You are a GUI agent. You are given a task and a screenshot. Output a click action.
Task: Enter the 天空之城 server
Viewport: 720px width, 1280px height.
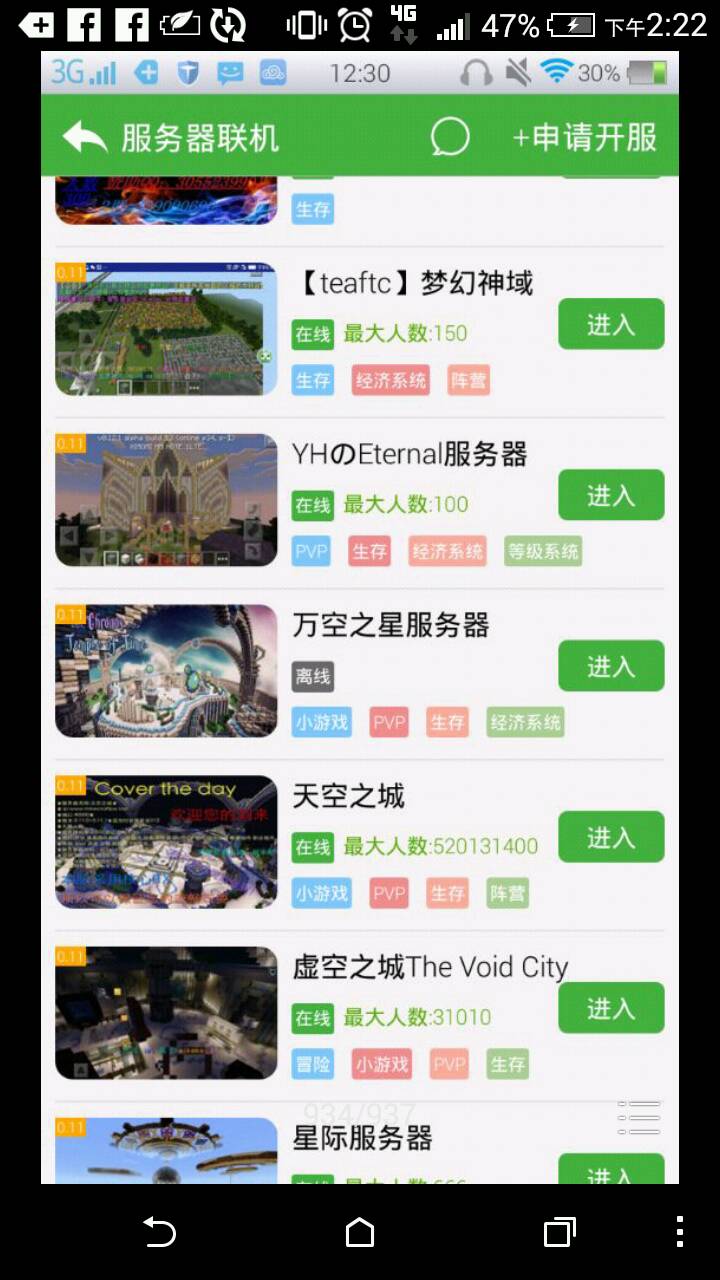pos(611,837)
